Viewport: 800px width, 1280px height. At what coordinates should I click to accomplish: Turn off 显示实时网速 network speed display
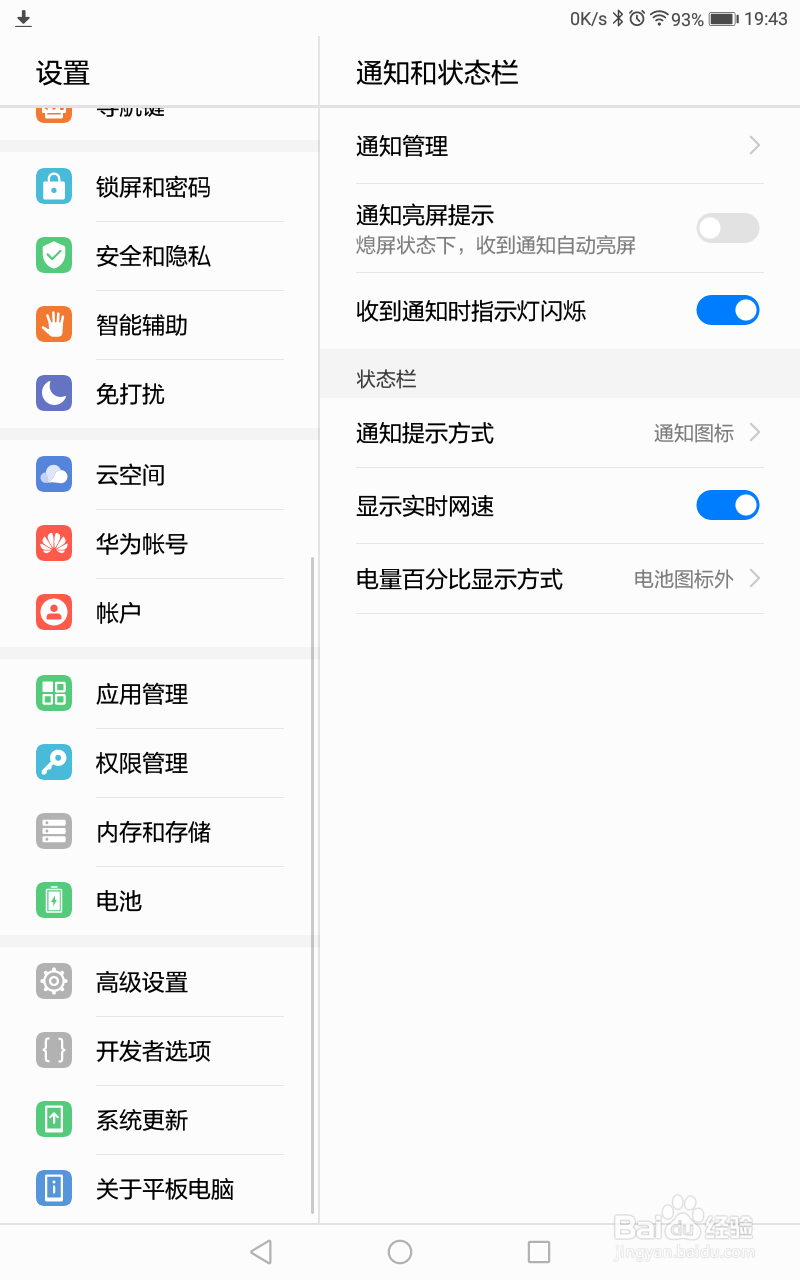coord(728,505)
